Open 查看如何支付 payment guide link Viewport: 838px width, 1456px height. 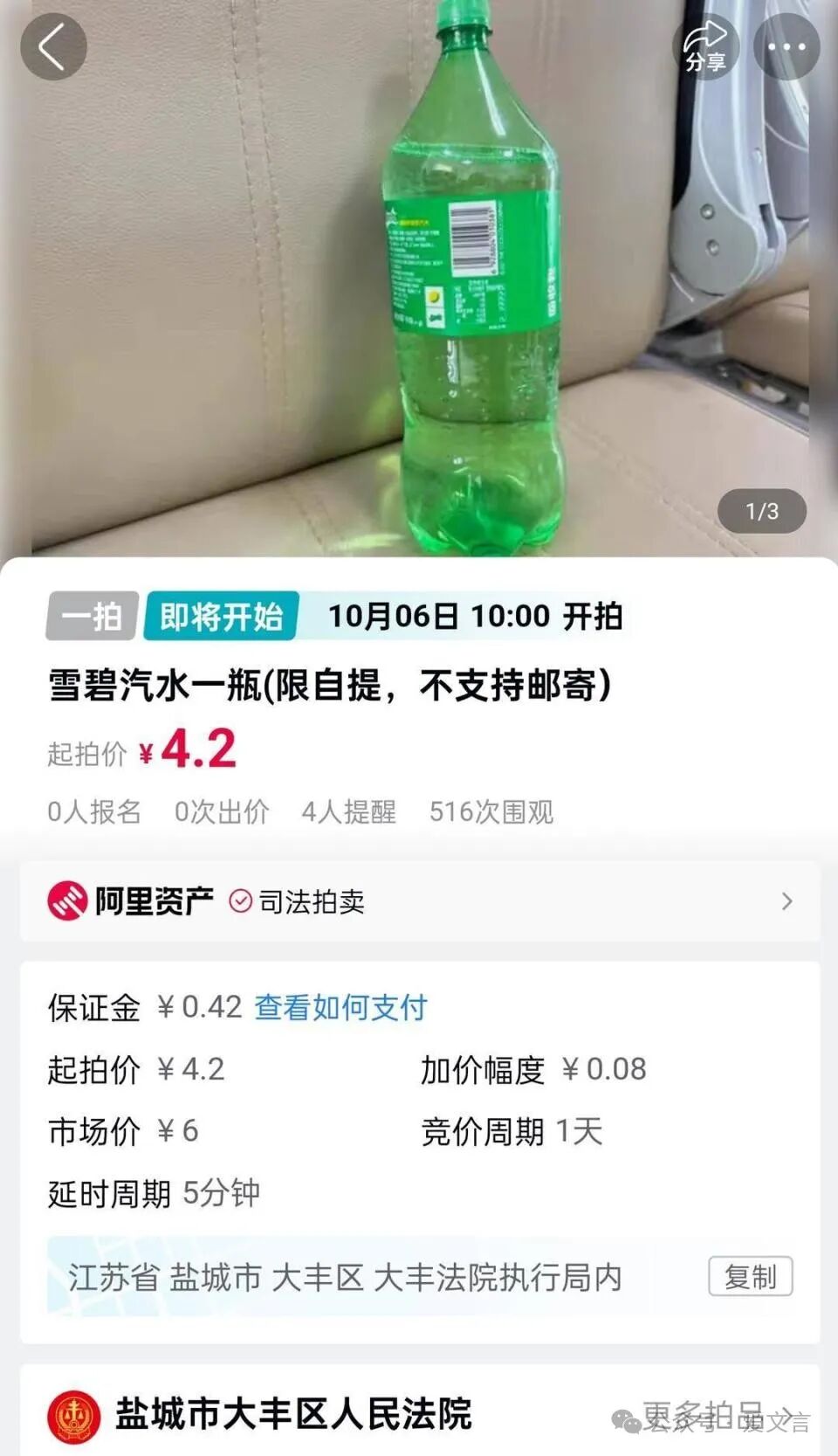tap(339, 1007)
